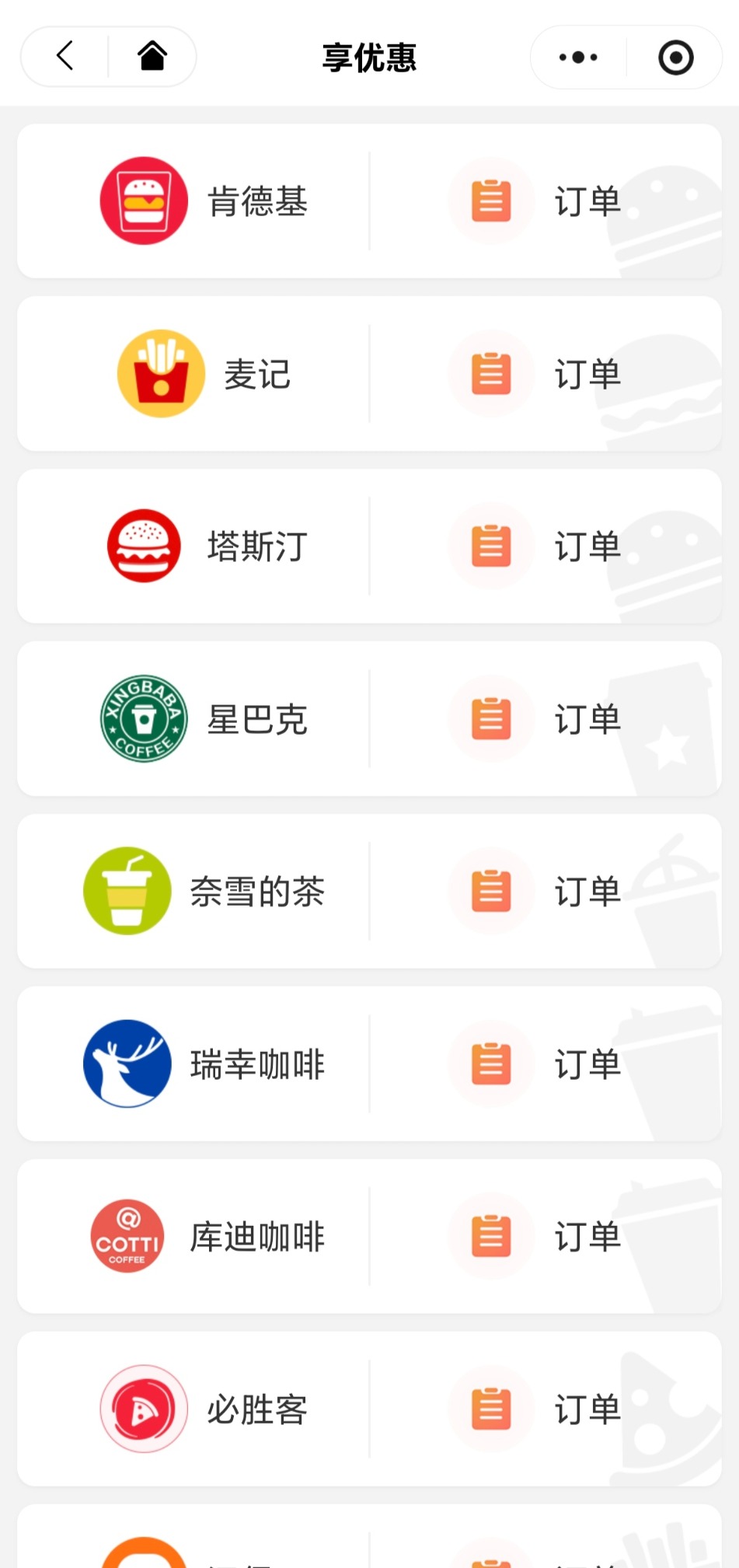Close the mini program
Viewport: 739px width, 1568px height.
675,58
